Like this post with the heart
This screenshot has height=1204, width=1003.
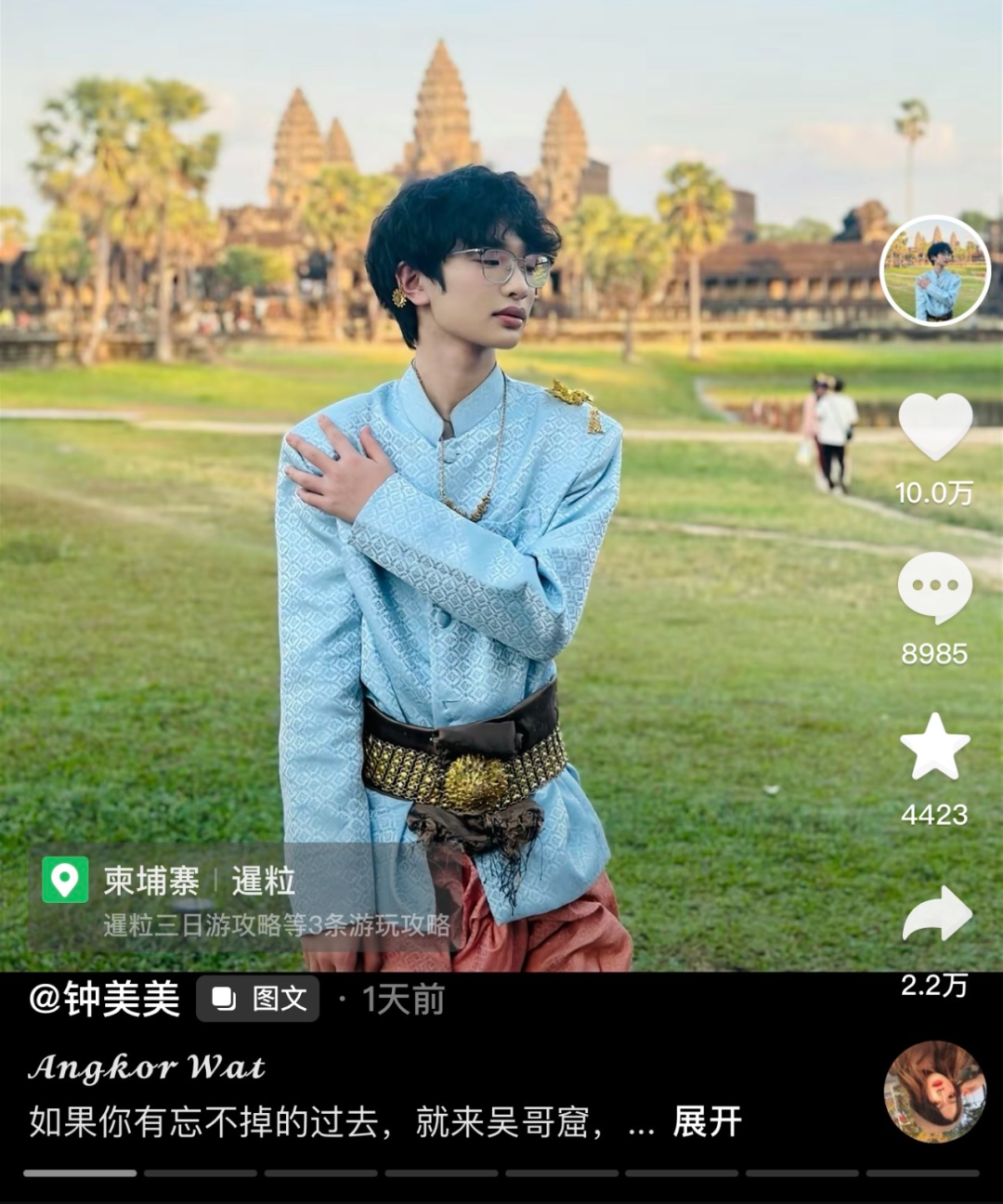coord(935,426)
